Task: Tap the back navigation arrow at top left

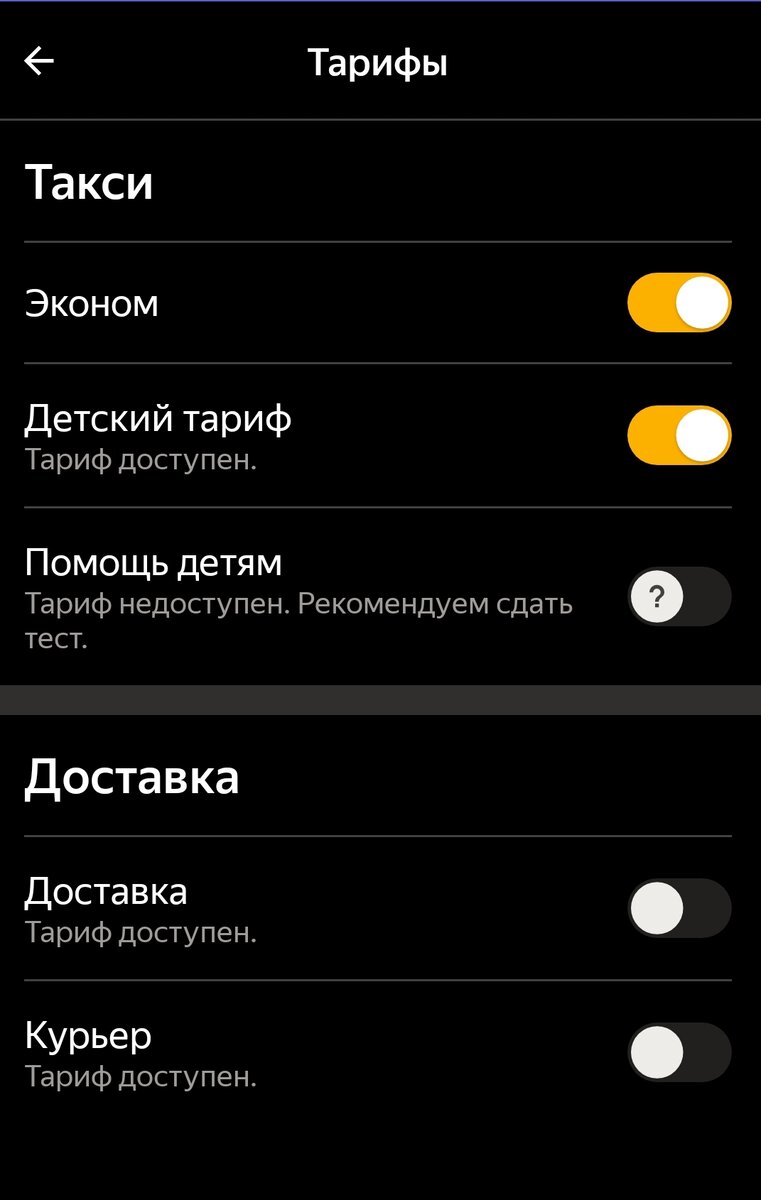Action: (40, 62)
